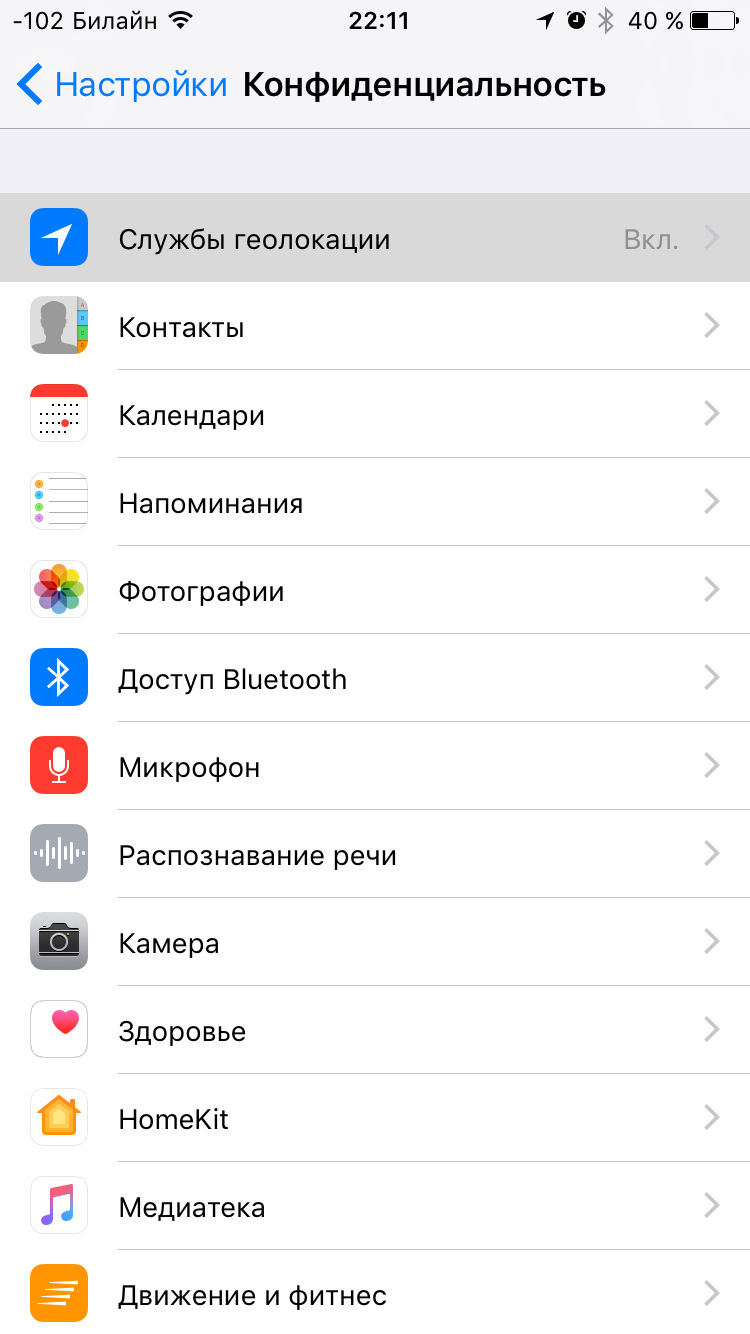750x1334 pixels.
Task: Open the Контакты privacy row
Action: [x=375, y=327]
